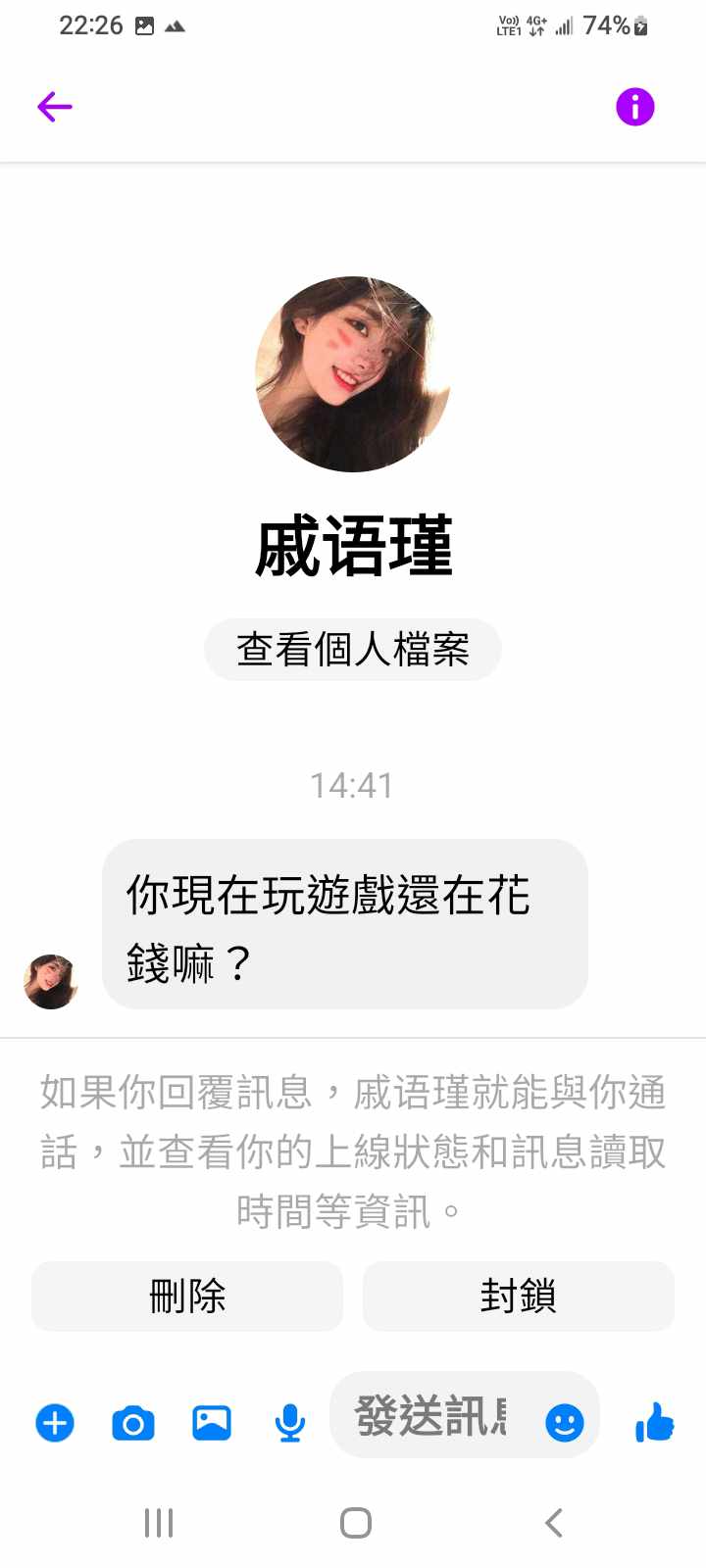
Task: Launch the camera from the chat bar
Action: [x=133, y=1422]
